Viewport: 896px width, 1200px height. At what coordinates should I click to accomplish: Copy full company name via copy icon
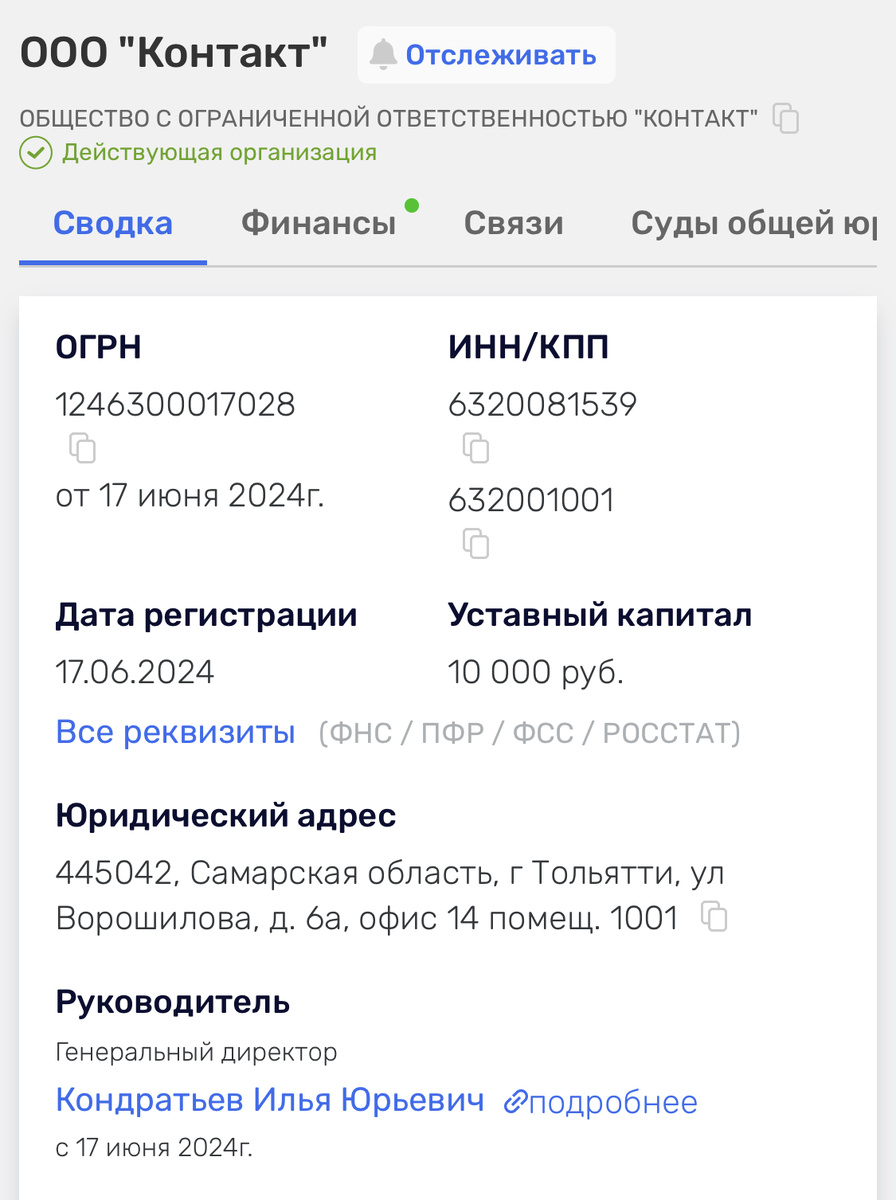(786, 118)
